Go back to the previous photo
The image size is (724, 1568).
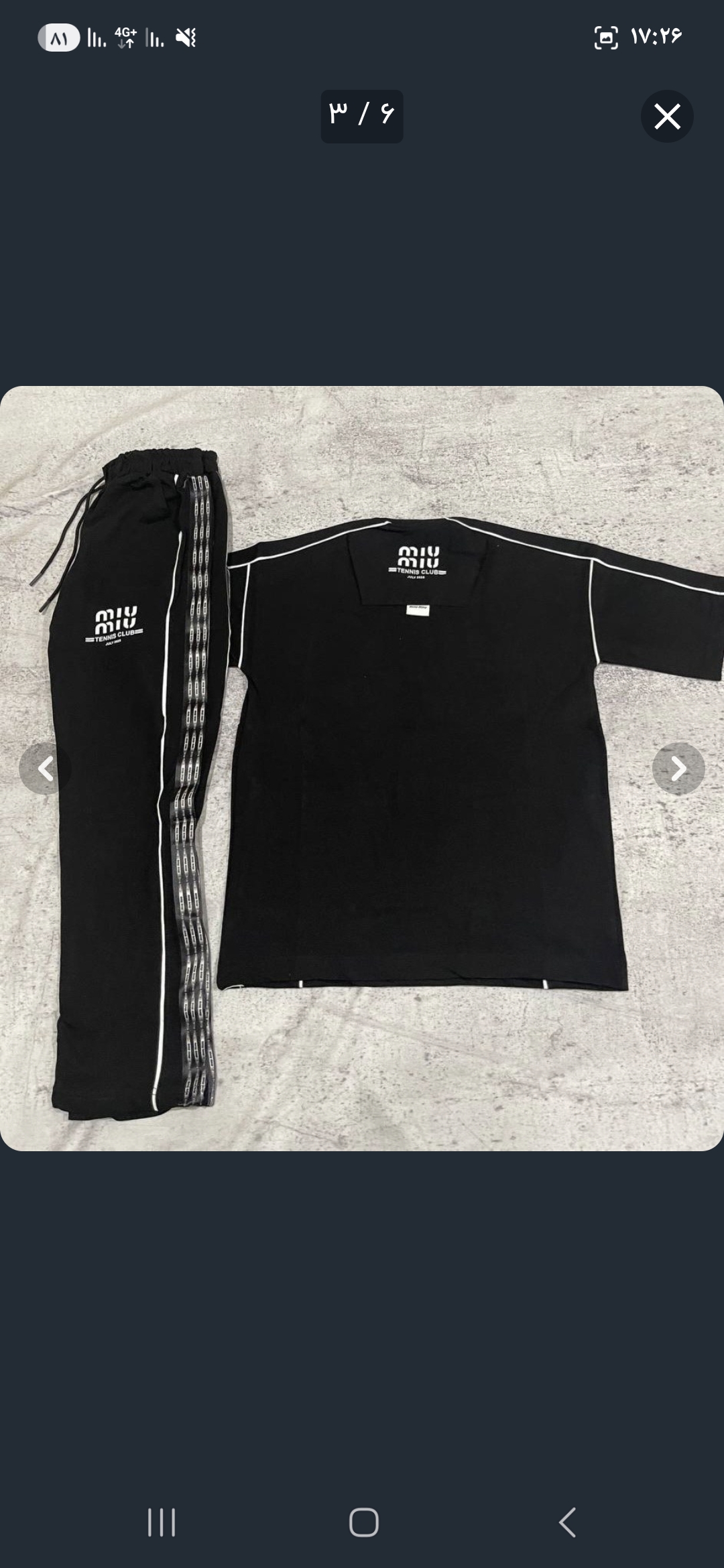(45, 769)
